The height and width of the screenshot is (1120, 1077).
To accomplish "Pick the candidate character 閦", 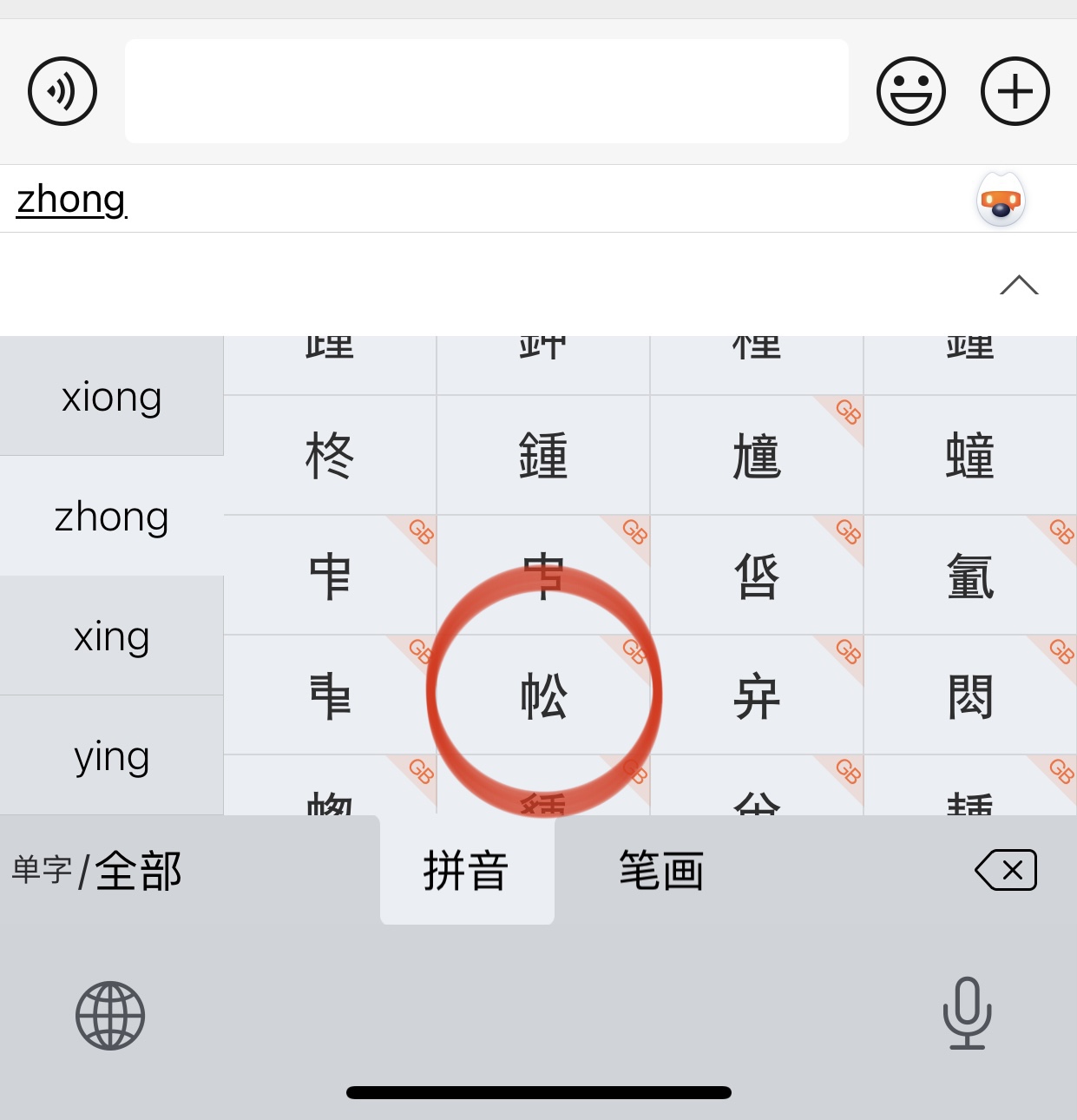I will coord(969,695).
